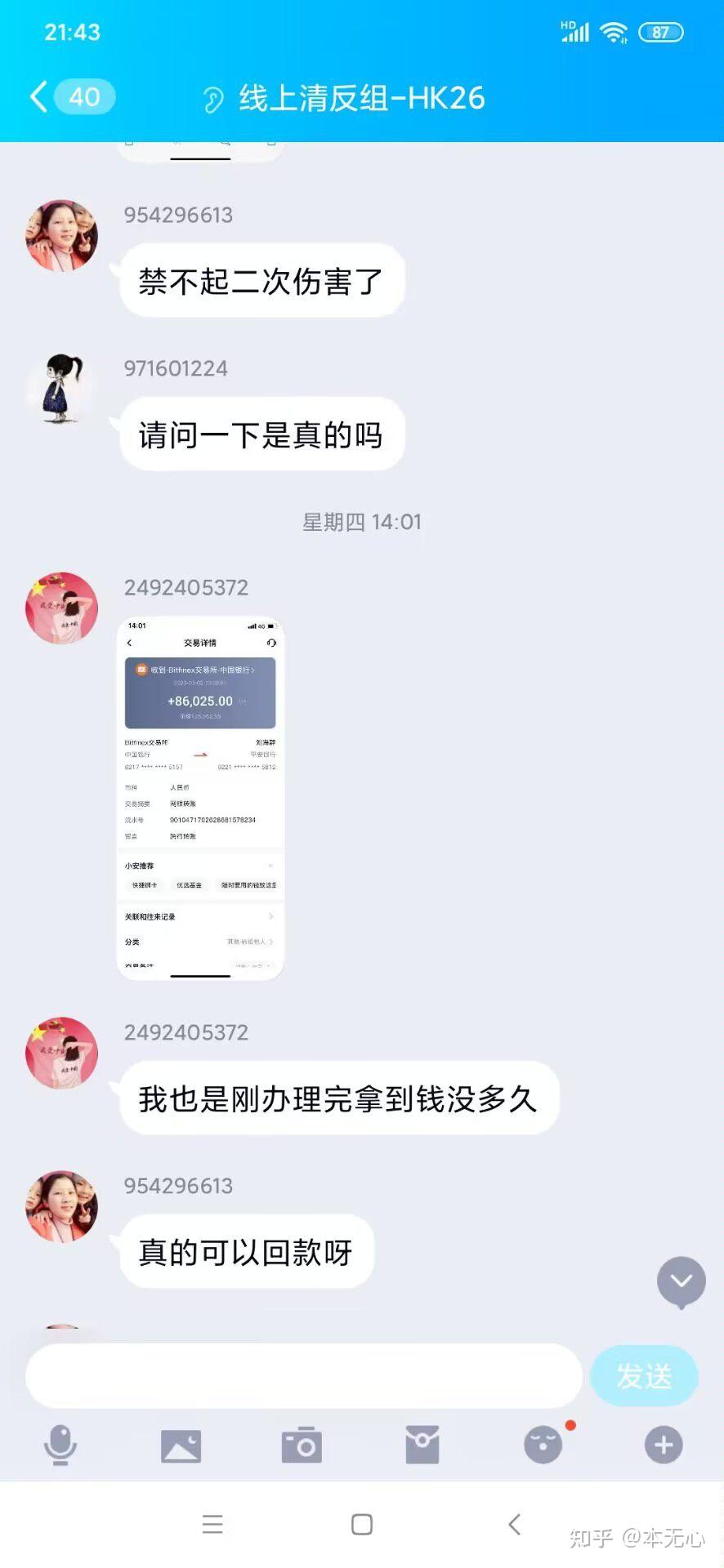
Task: Tap the 发送 send button
Action: click(x=644, y=1376)
